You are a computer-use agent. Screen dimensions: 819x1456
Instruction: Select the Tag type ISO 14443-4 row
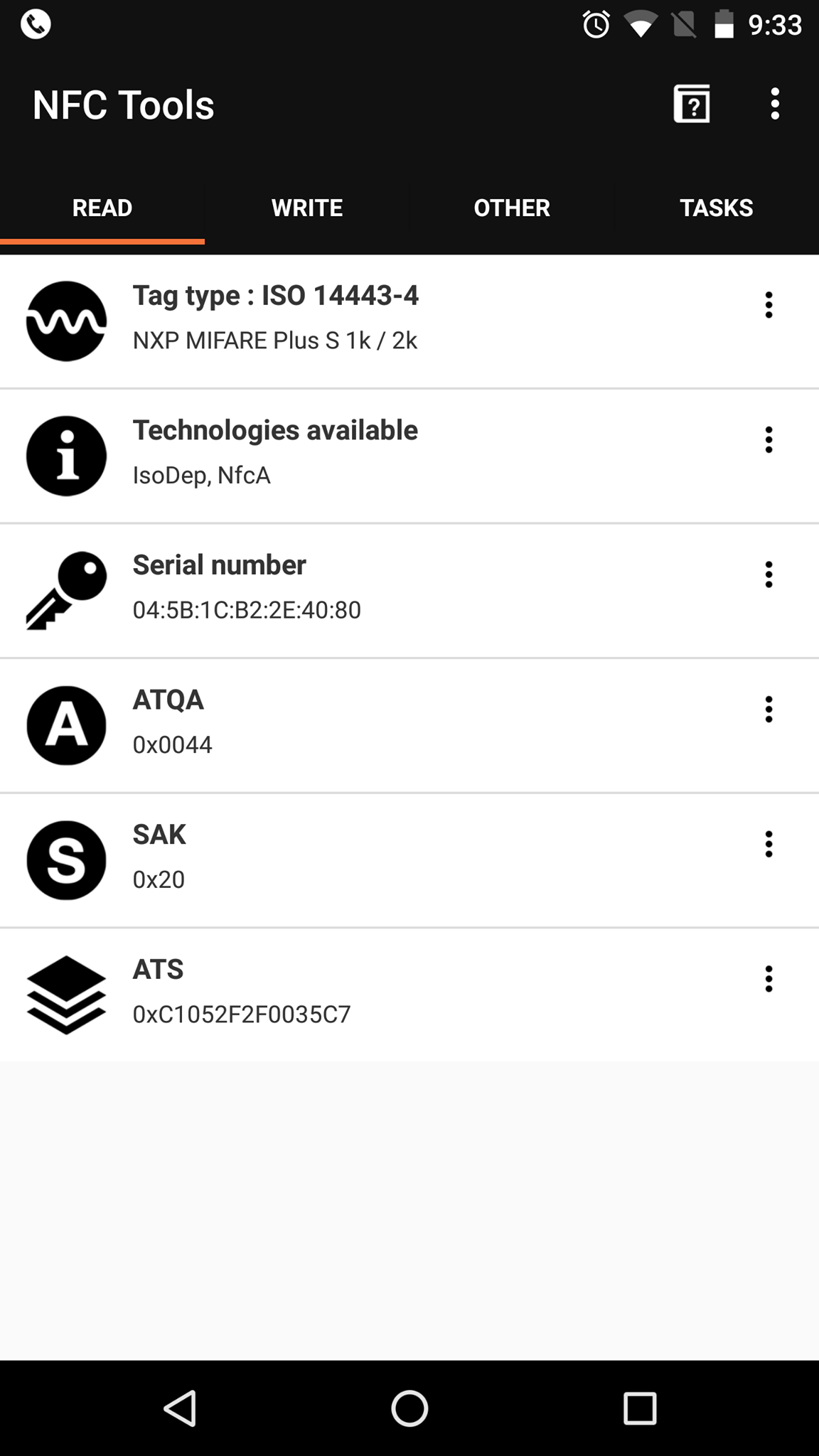[x=409, y=321]
